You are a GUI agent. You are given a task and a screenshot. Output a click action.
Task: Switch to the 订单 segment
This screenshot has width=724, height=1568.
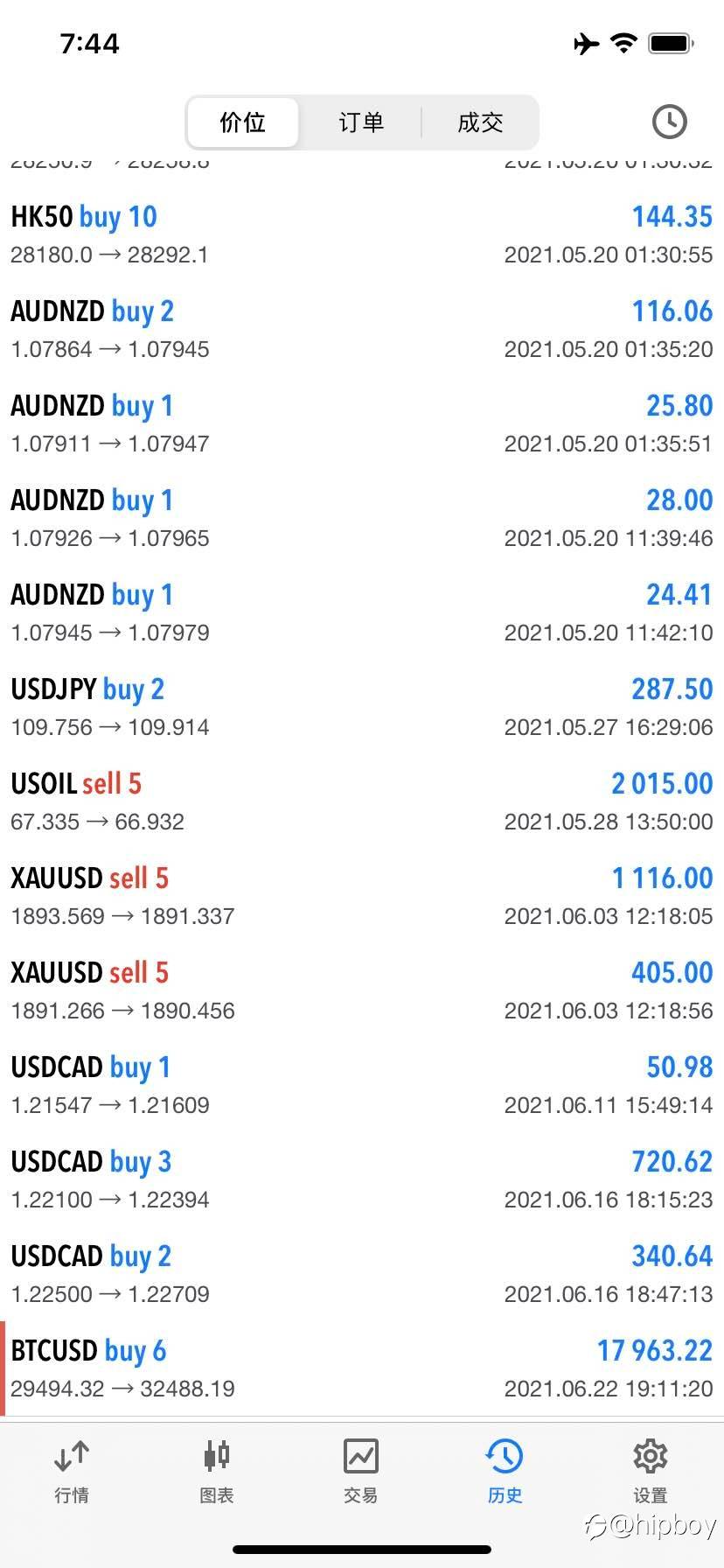[361, 122]
